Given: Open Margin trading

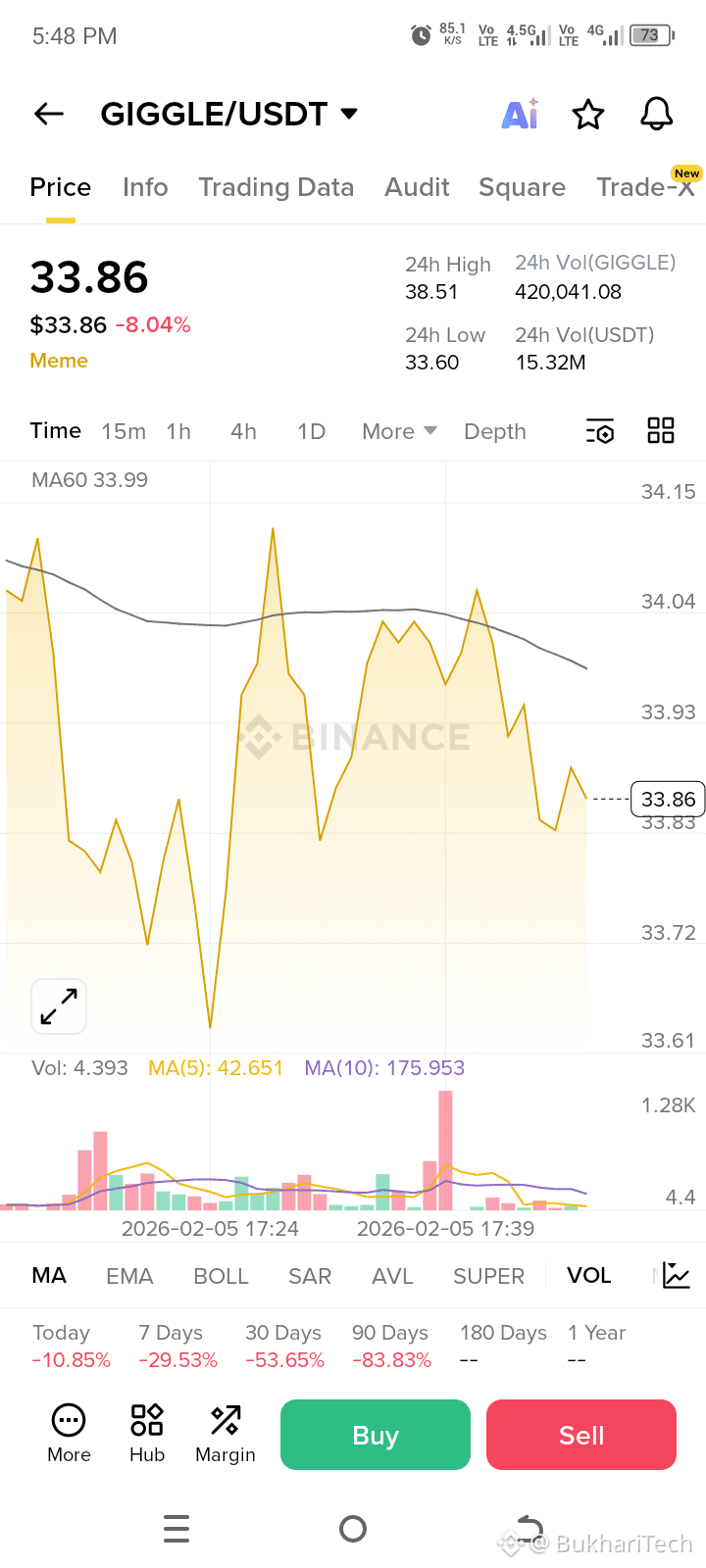Looking at the screenshot, I should pos(226,1433).
